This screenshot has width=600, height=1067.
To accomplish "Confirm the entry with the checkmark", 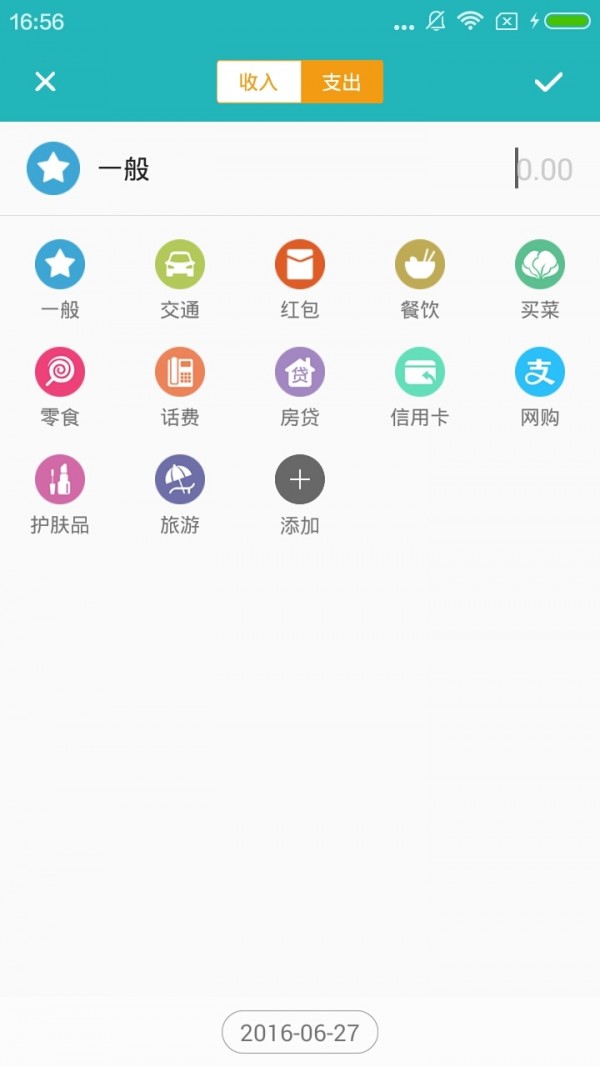I will click(x=548, y=82).
